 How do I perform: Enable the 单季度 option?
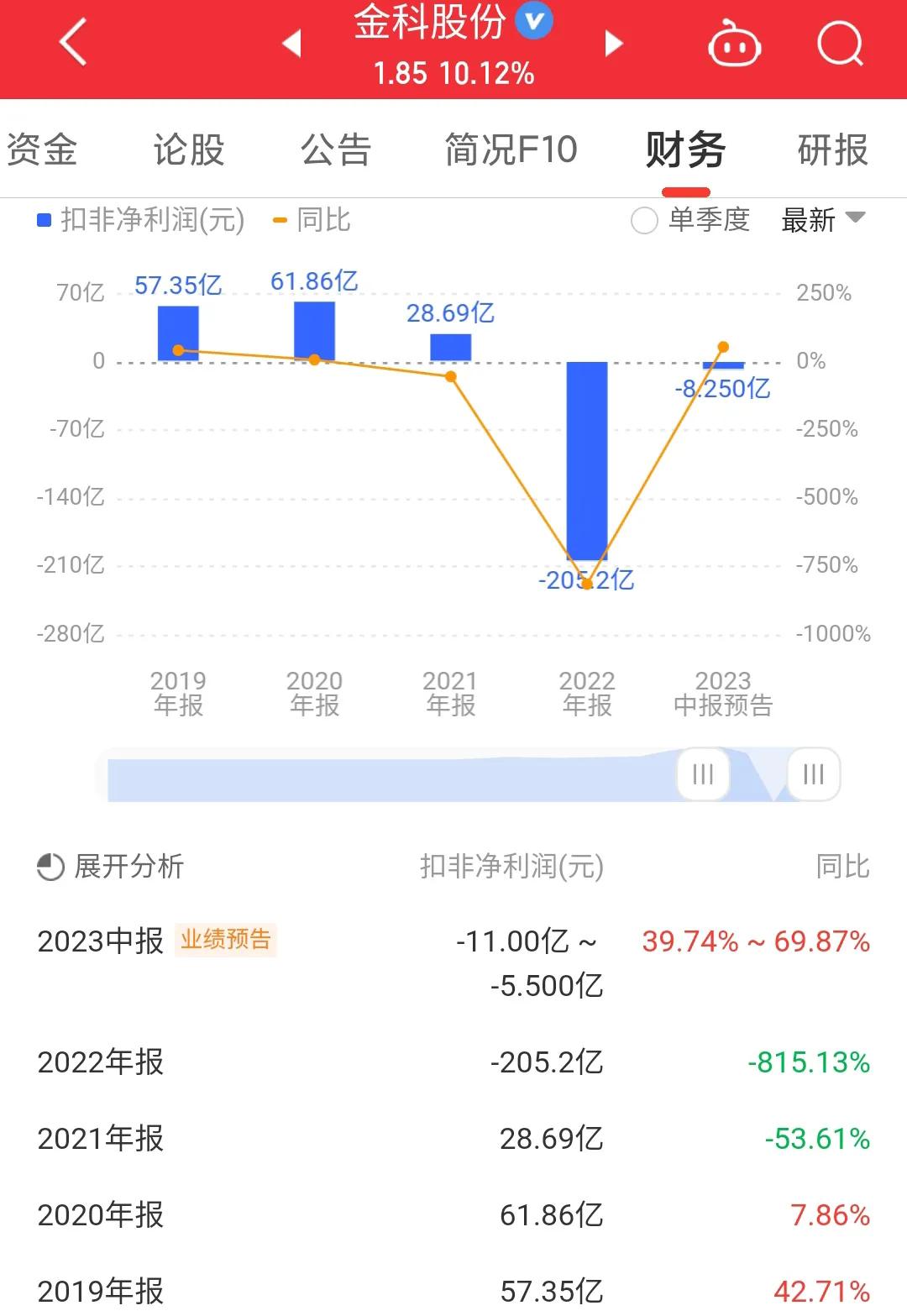pos(644,221)
